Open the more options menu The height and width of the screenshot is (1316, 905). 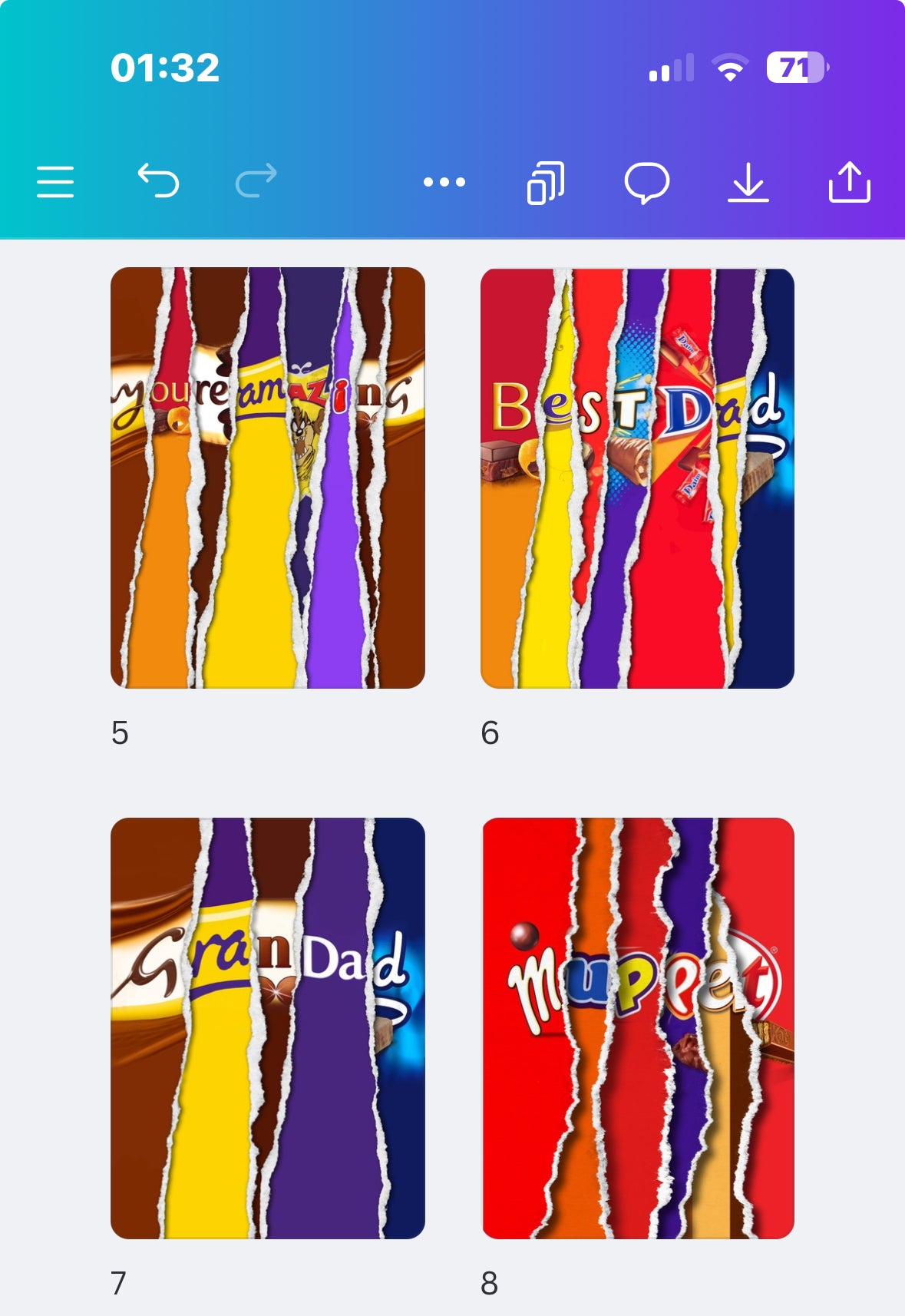(x=444, y=182)
